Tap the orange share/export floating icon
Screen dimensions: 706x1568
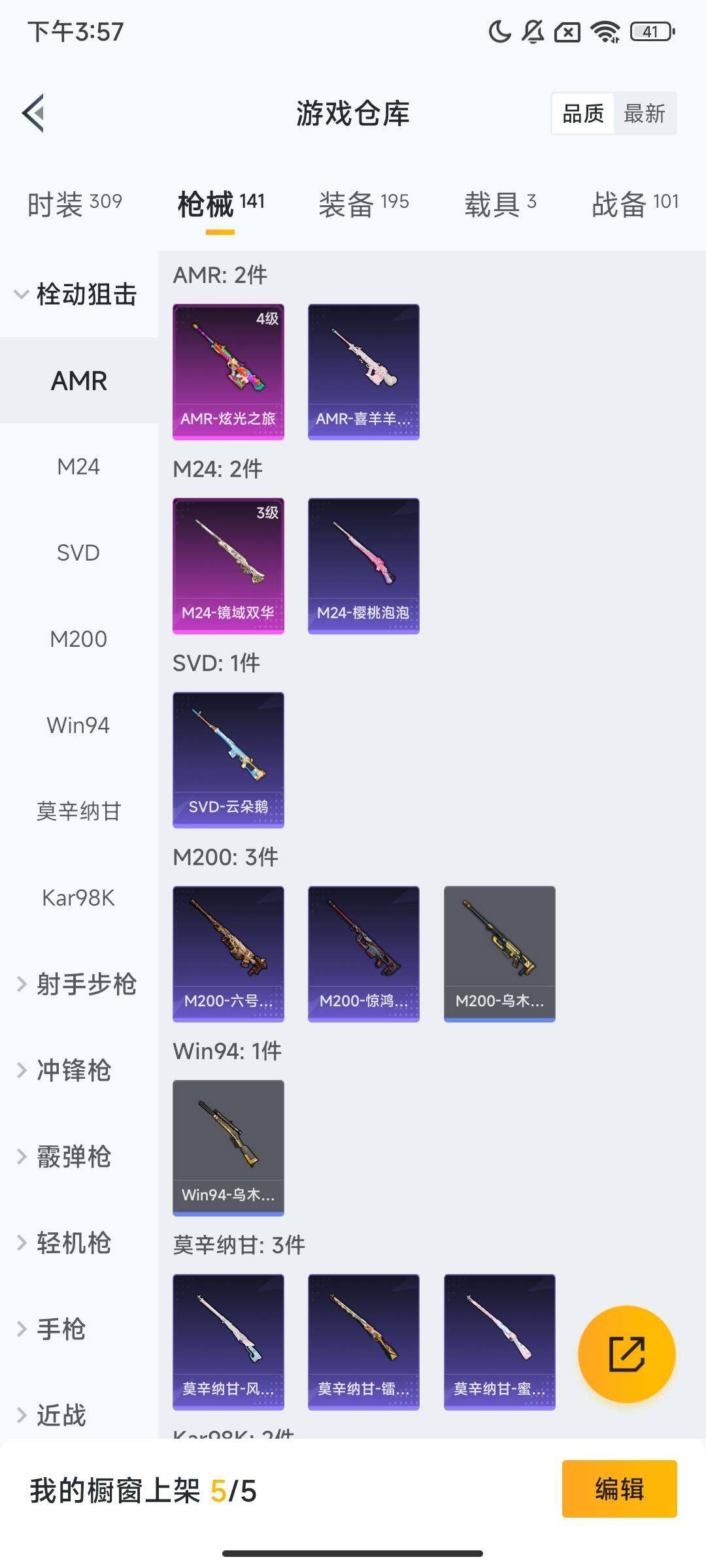pyautogui.click(x=626, y=1356)
